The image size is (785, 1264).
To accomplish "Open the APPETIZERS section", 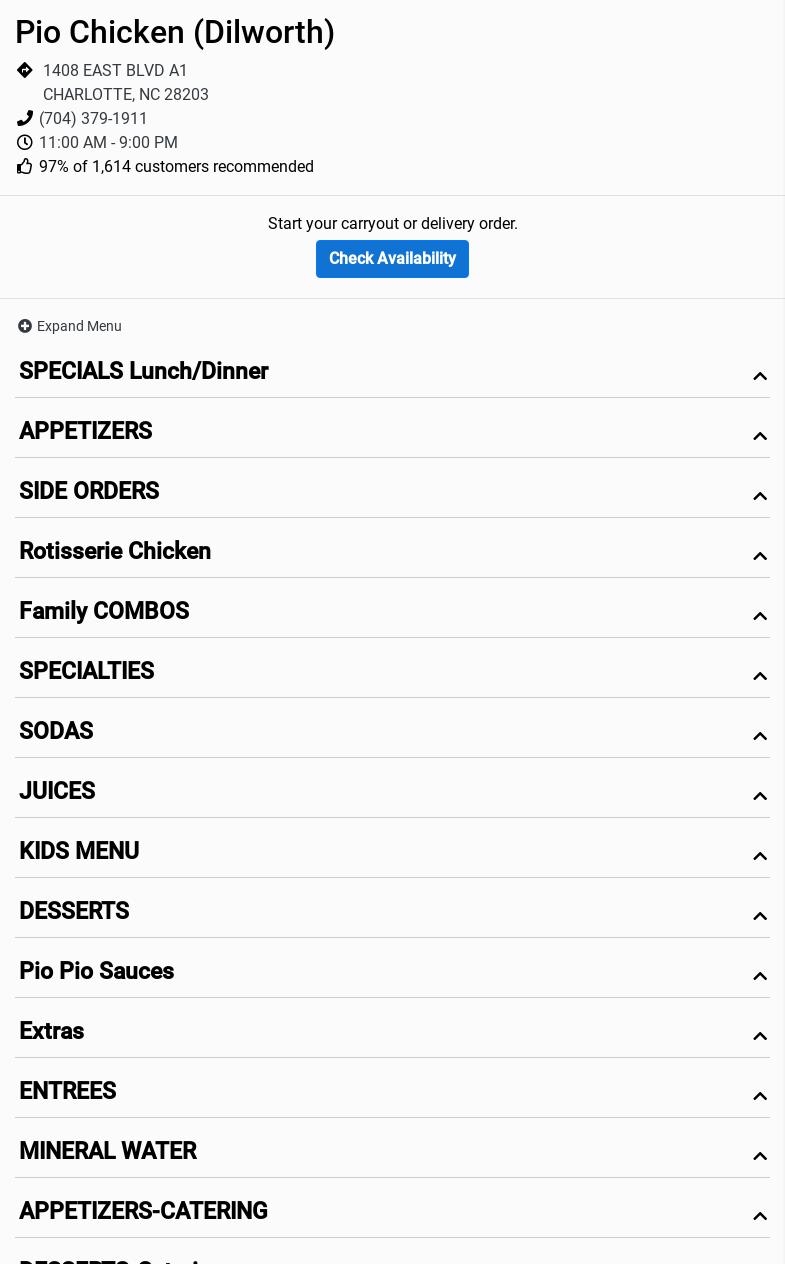I will [392, 431].
